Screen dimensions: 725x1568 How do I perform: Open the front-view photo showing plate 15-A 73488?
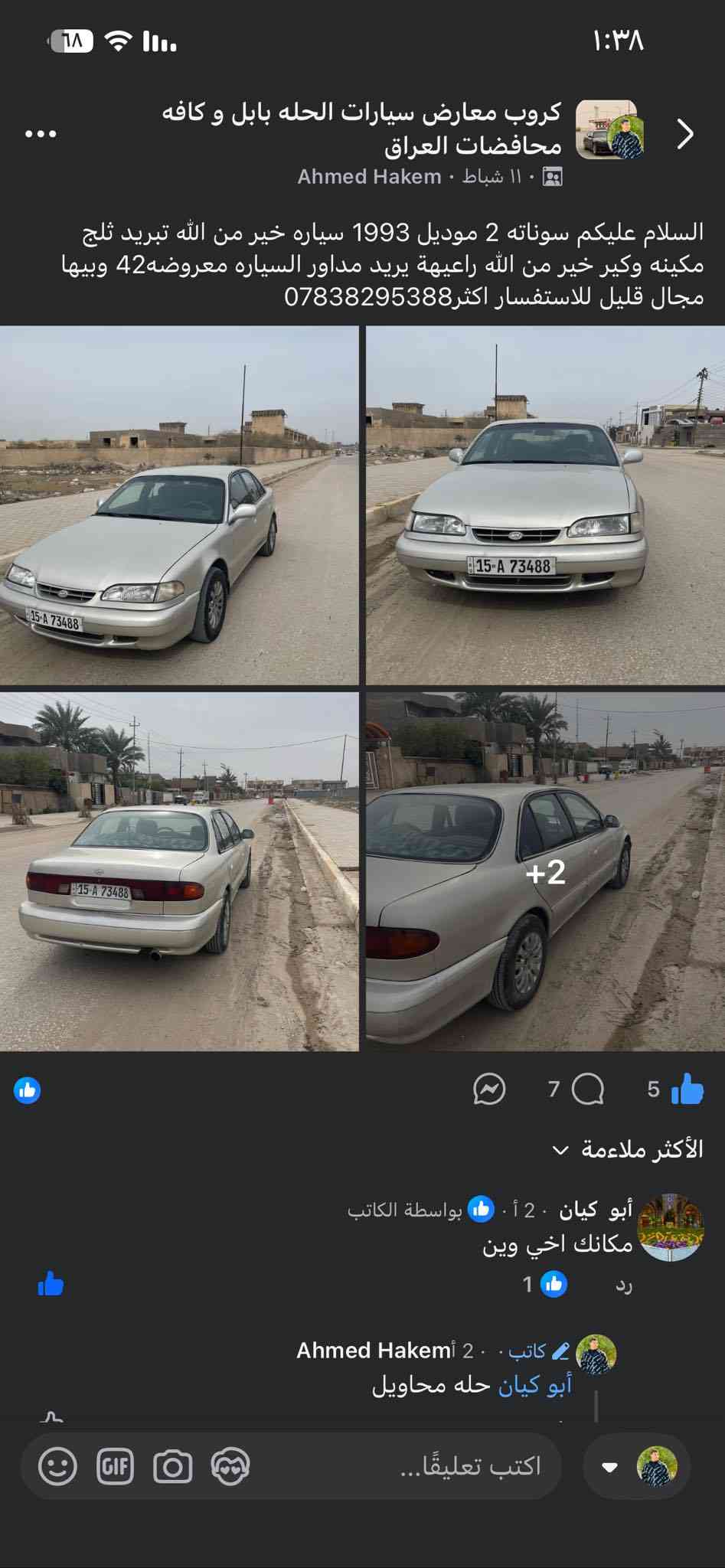tap(545, 505)
